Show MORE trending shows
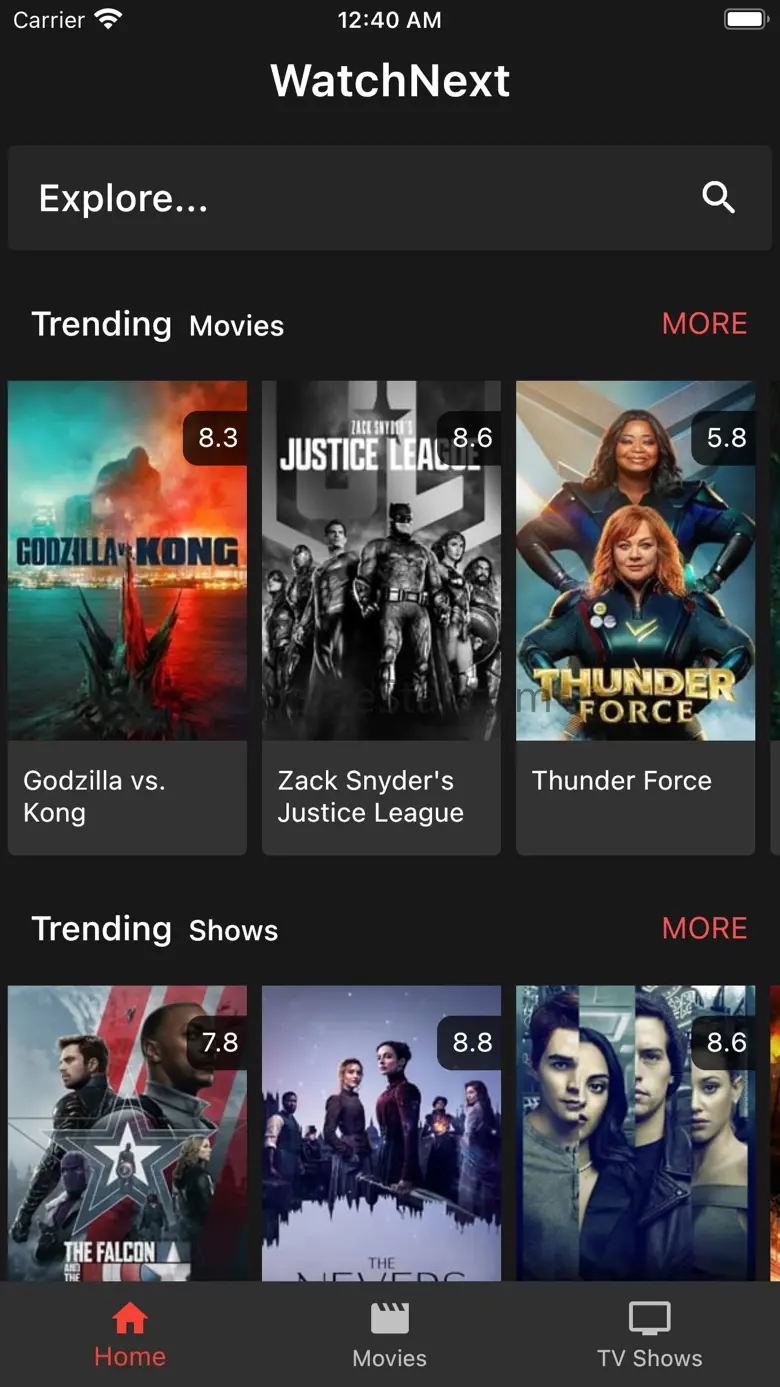Viewport: 780px width, 1387px height. (x=704, y=929)
